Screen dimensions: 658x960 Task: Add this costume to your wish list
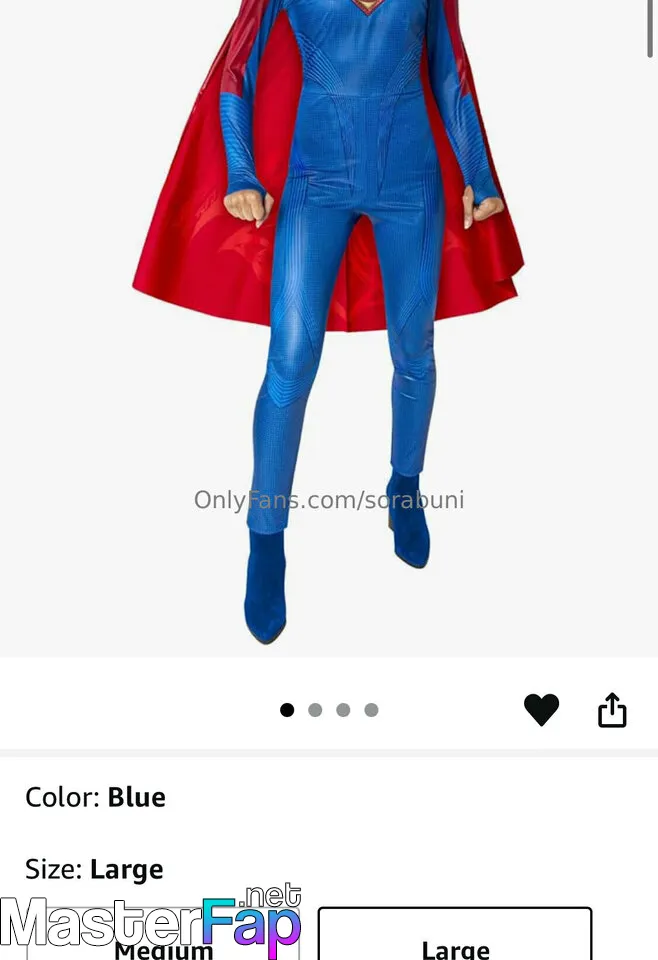click(541, 710)
